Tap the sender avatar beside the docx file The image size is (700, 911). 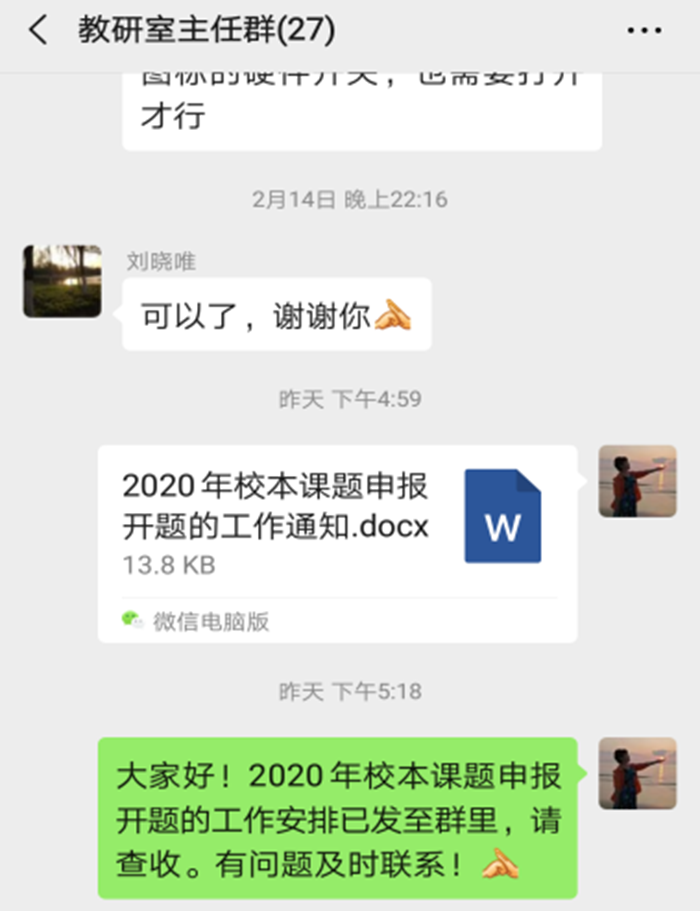pyautogui.click(x=637, y=481)
